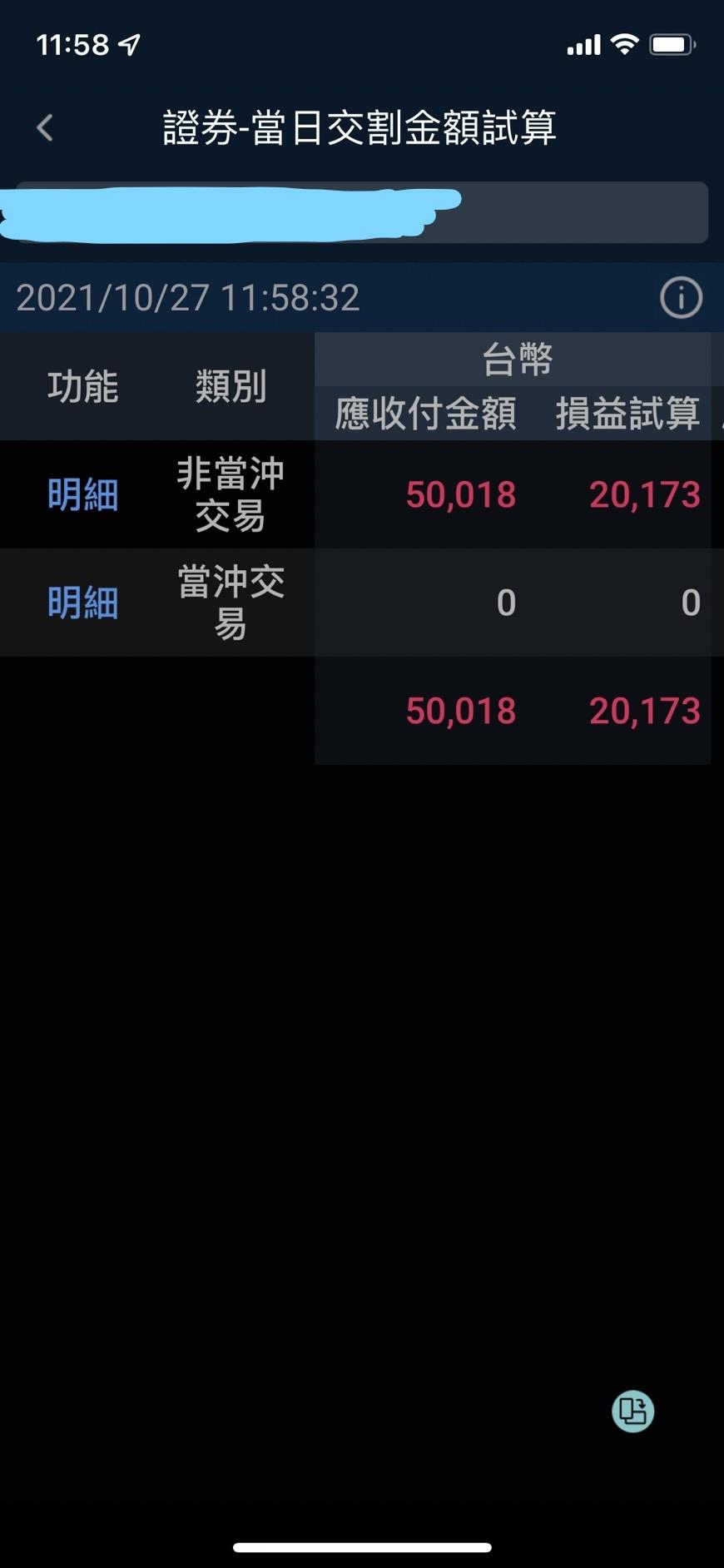The width and height of the screenshot is (724, 1568).
Task: Select the 功能 column header
Action: pos(82,385)
